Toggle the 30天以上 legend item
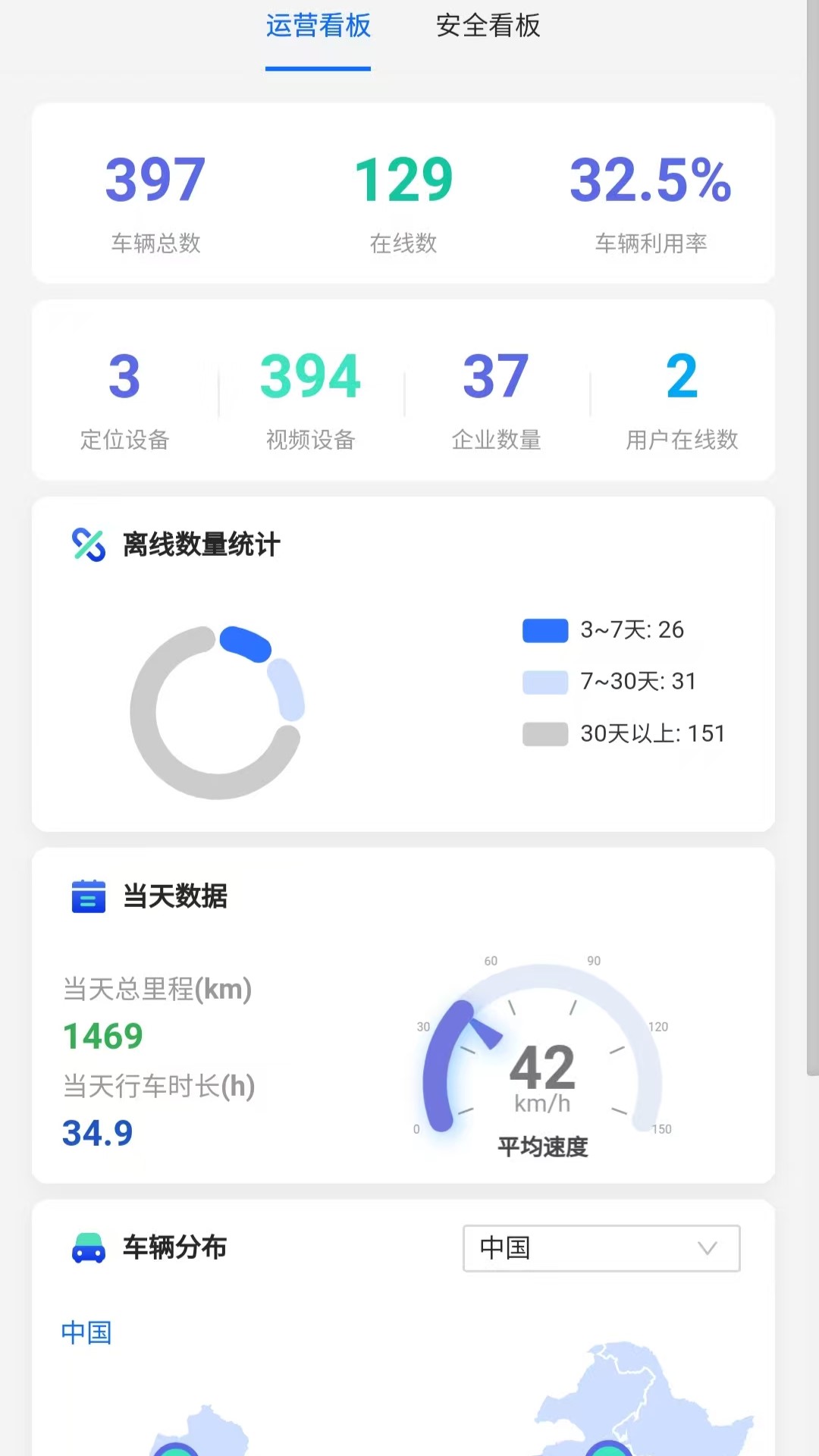Screen dimensions: 819x1456 point(623,734)
